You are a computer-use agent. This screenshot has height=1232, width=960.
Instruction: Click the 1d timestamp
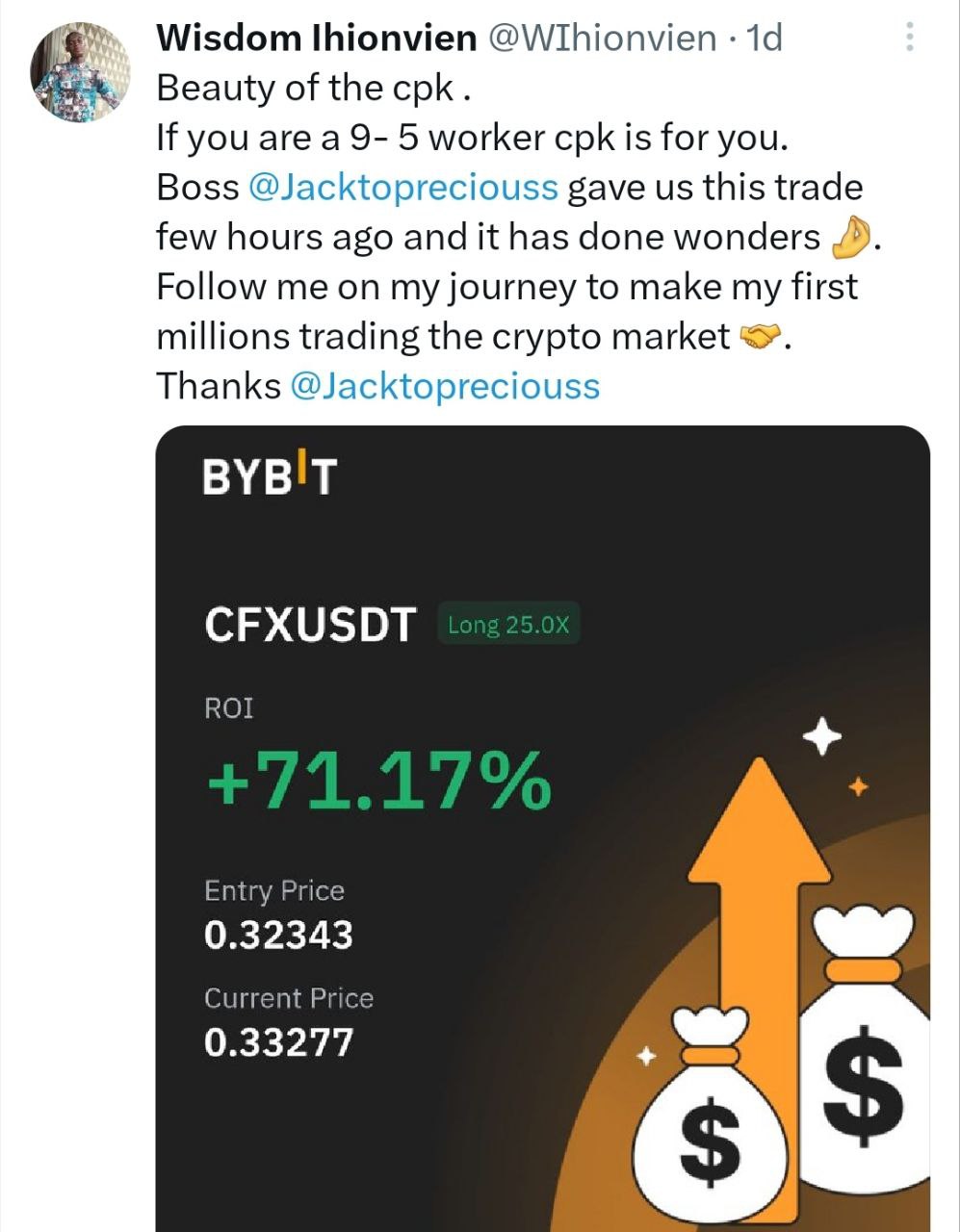point(764,38)
